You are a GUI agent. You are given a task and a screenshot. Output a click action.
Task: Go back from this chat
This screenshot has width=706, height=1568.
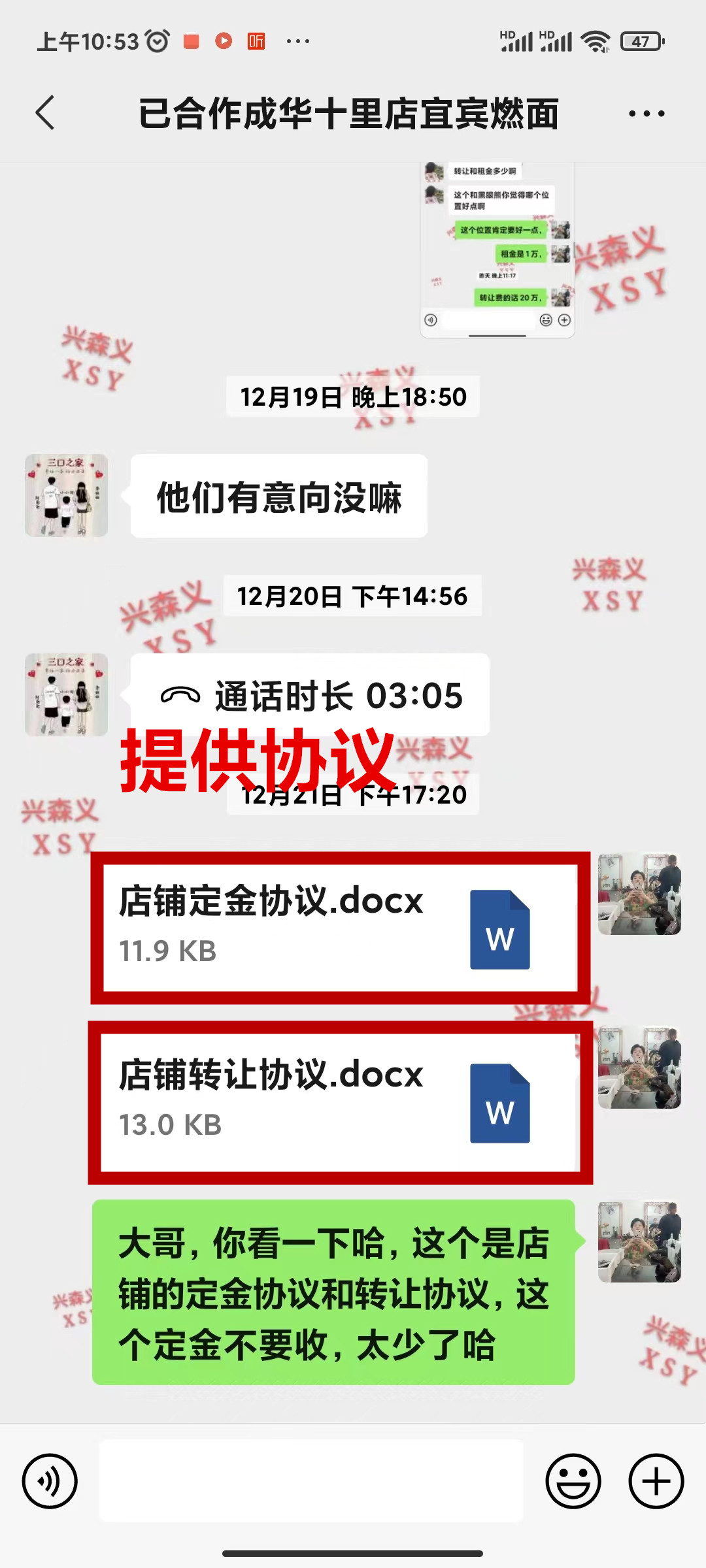pos(45,113)
